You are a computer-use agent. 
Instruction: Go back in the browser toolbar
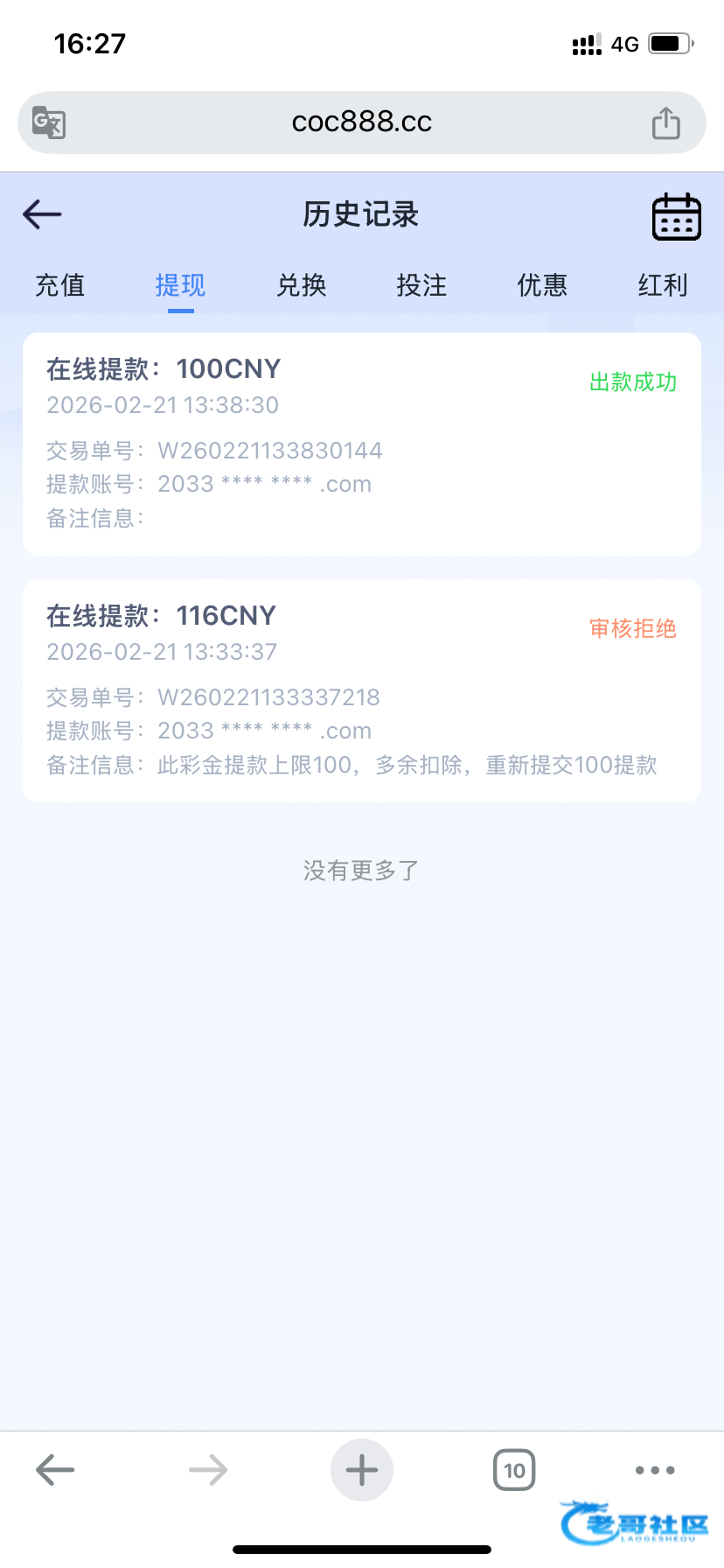pos(55,1470)
